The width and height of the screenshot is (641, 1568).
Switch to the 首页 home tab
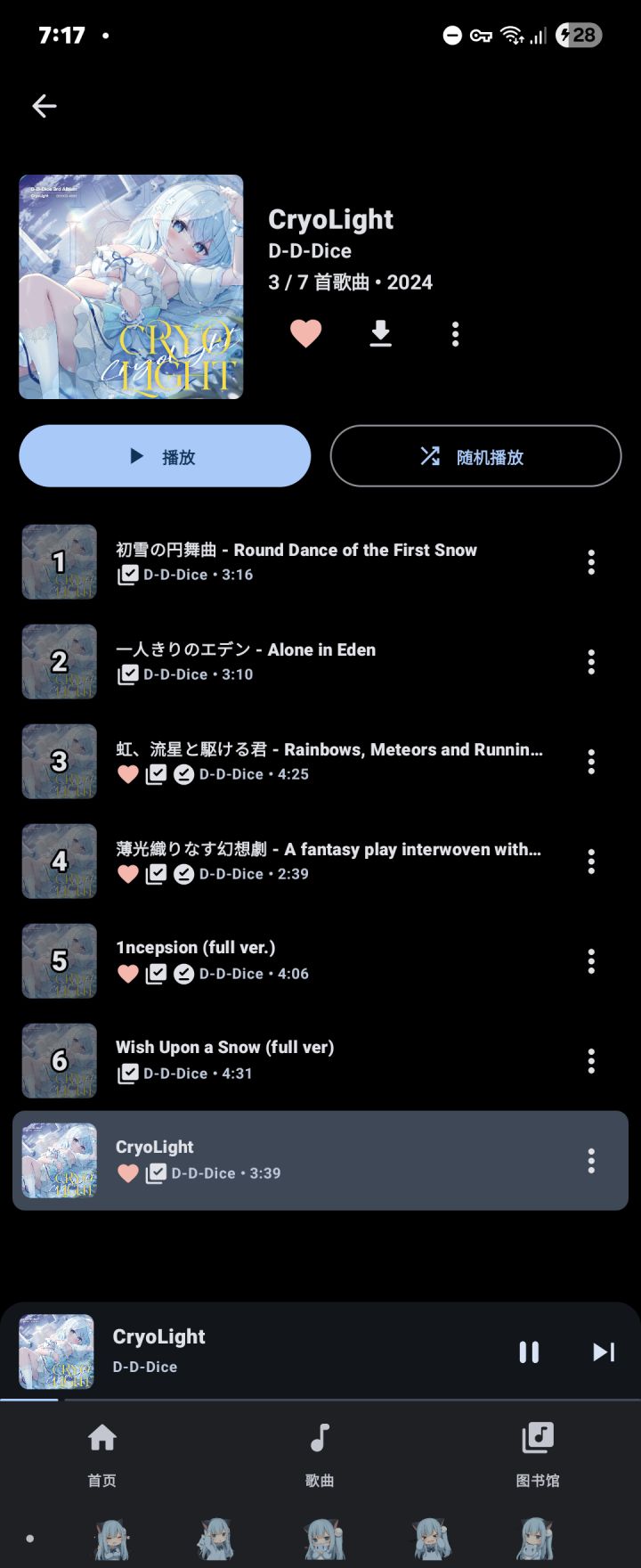[x=102, y=1454]
